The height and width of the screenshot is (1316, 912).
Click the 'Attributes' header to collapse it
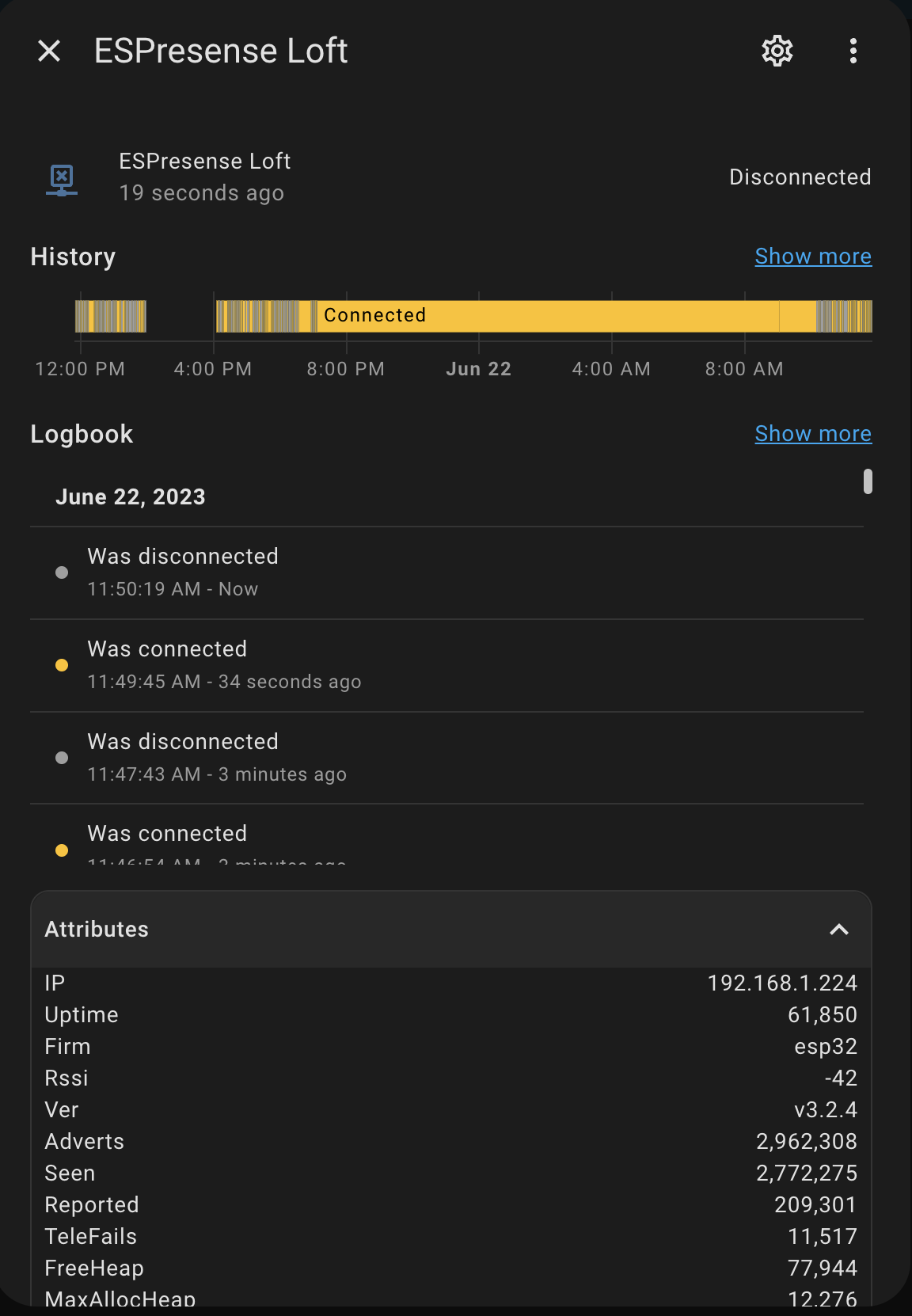(97, 929)
